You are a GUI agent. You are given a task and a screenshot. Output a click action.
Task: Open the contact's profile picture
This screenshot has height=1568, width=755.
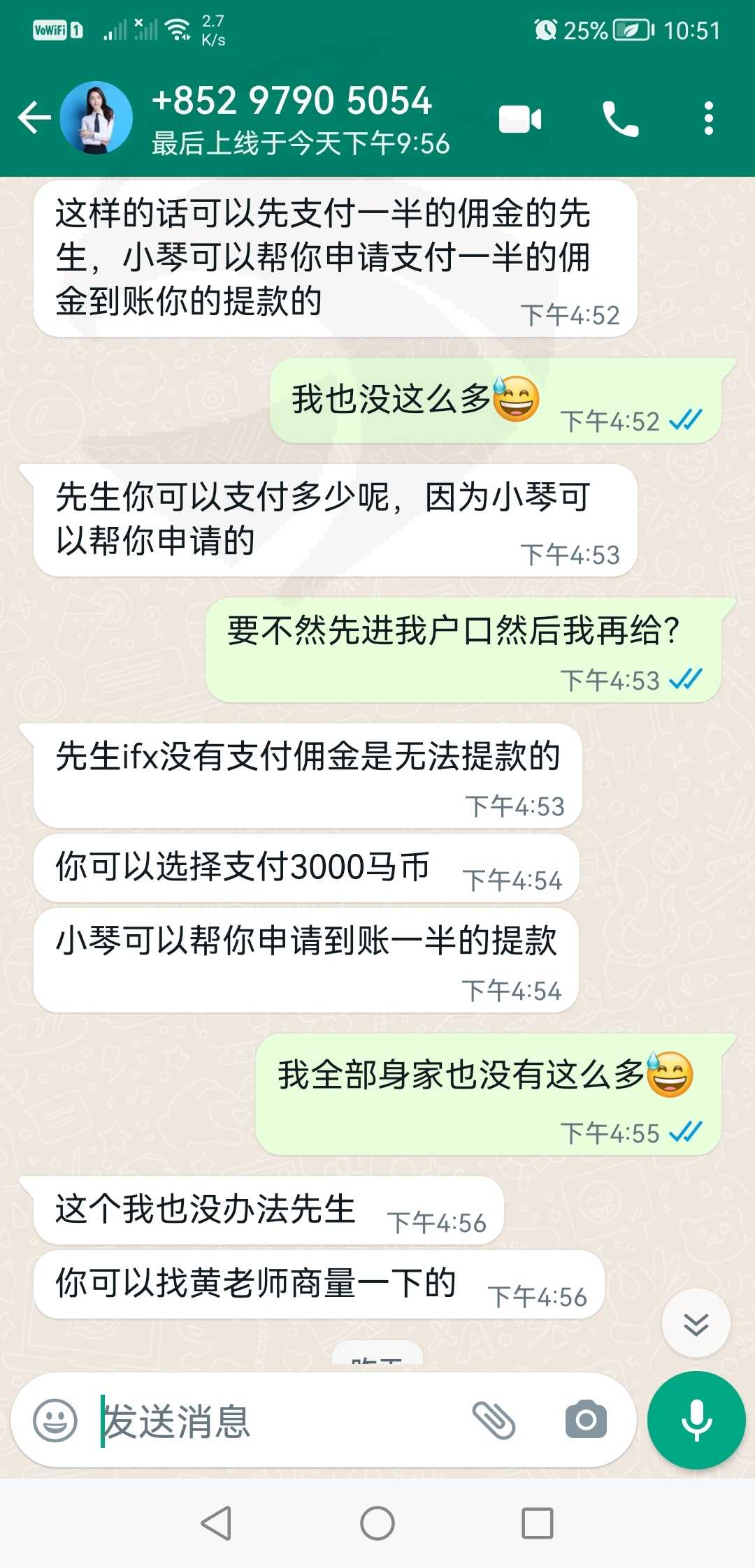click(x=96, y=117)
